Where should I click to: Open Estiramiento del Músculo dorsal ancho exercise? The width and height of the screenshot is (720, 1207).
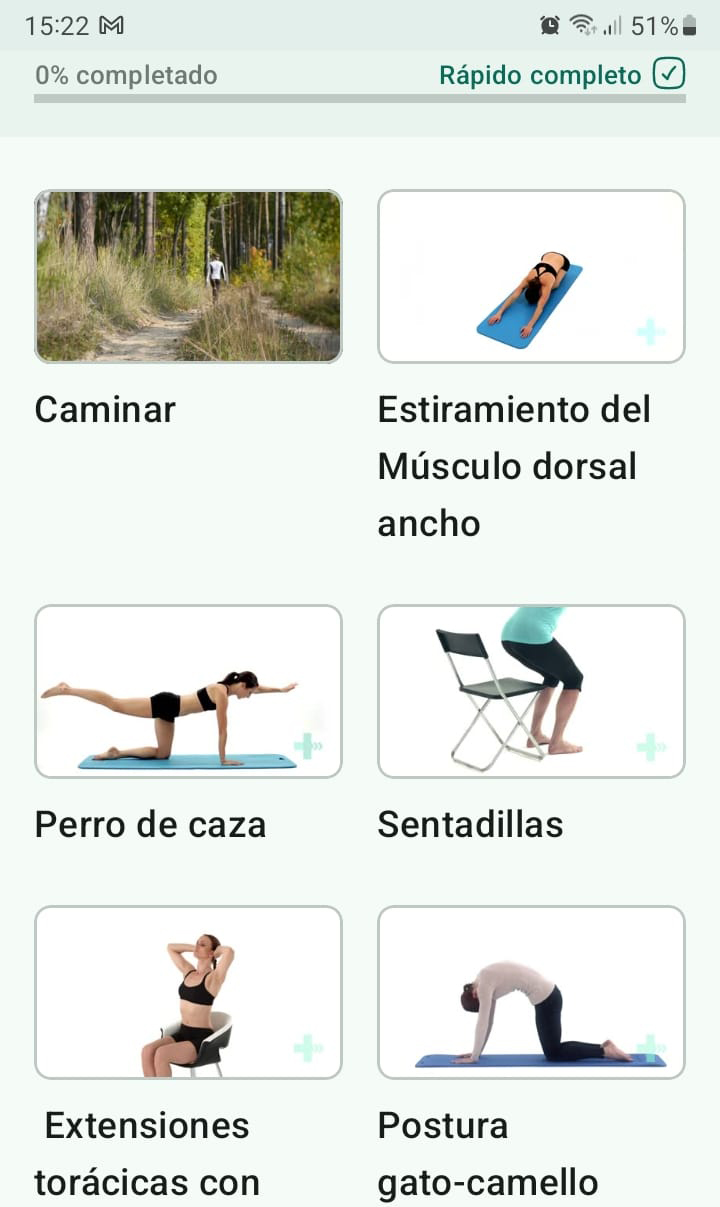[x=531, y=276]
